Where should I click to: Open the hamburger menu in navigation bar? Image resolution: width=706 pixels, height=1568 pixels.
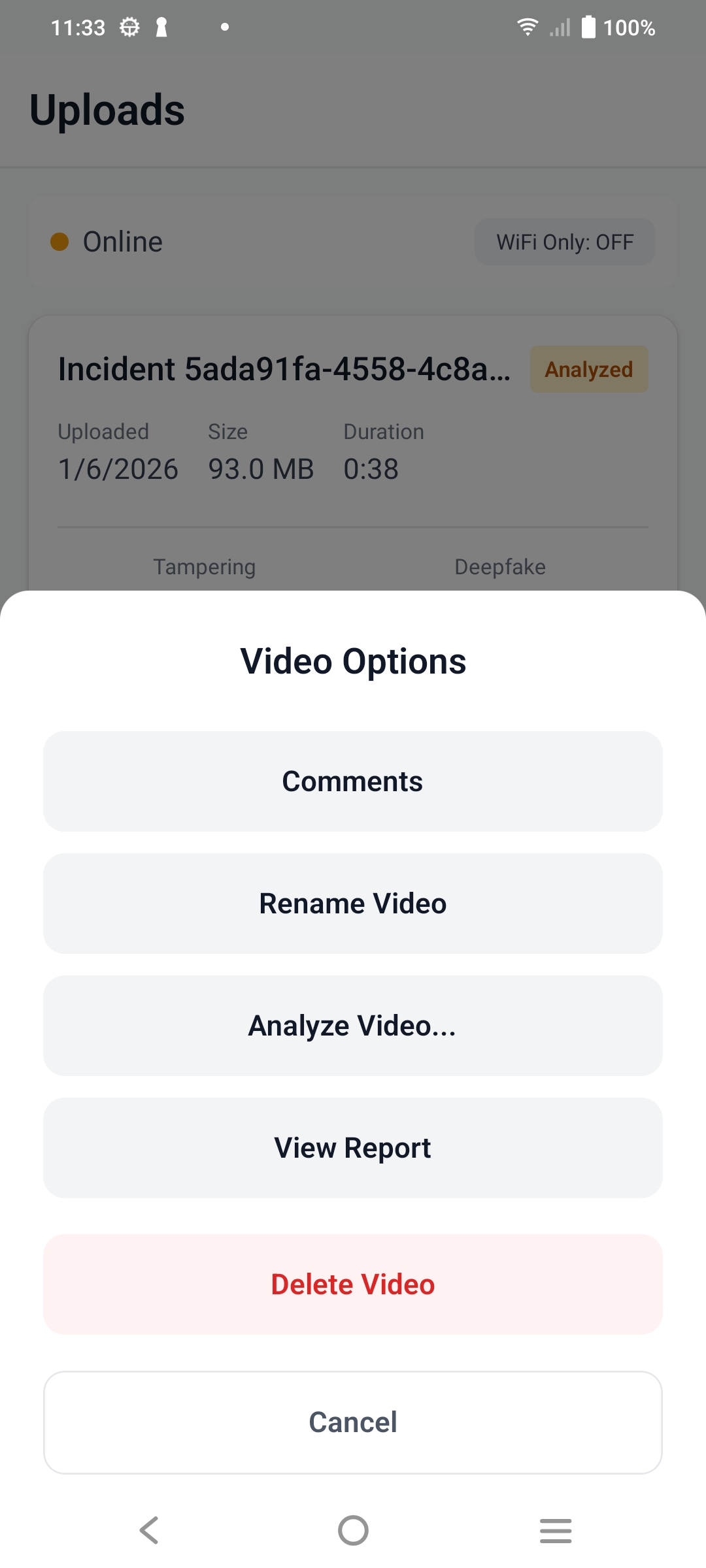point(556,1530)
